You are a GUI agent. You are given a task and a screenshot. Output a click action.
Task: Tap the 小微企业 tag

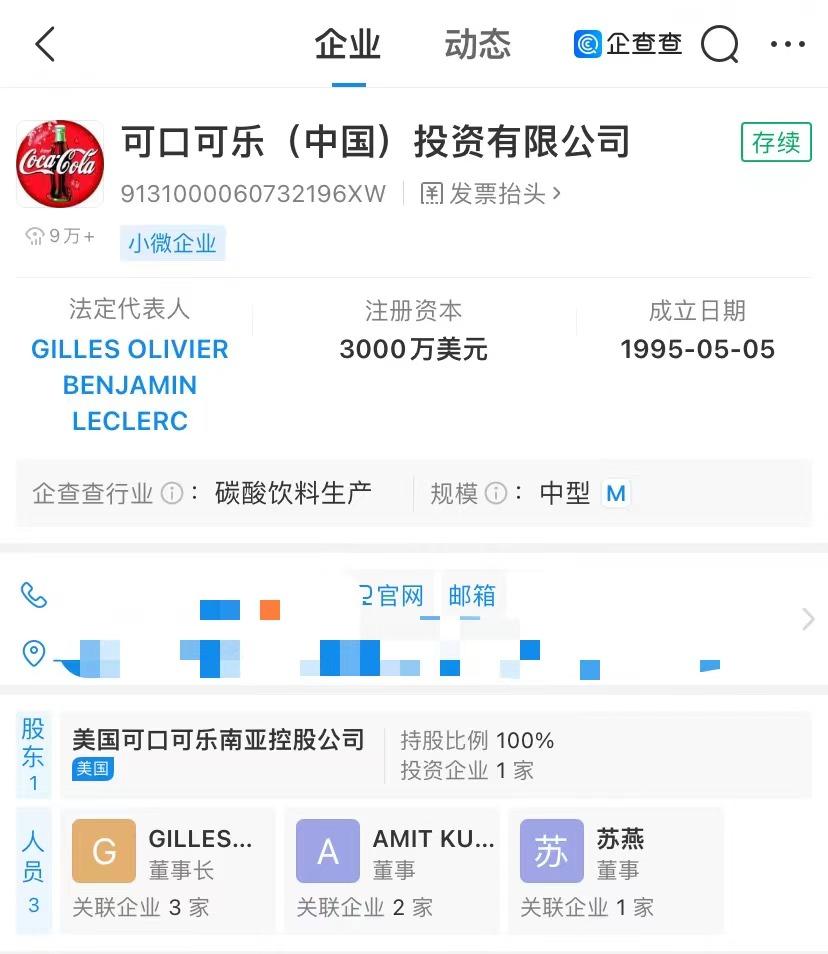(x=172, y=243)
